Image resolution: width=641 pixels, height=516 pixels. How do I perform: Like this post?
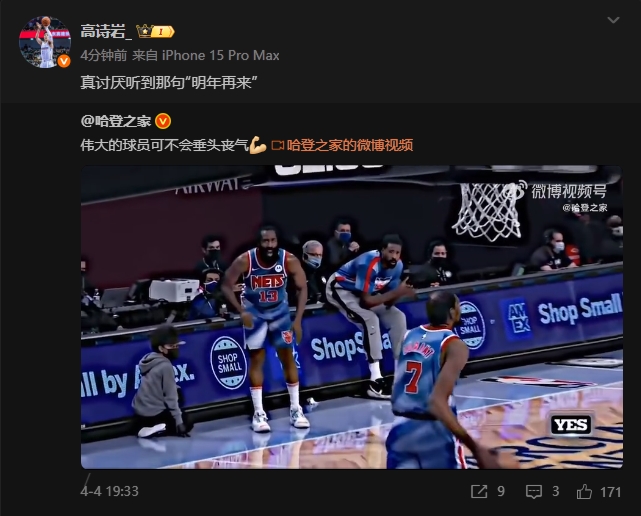[x=598, y=492]
